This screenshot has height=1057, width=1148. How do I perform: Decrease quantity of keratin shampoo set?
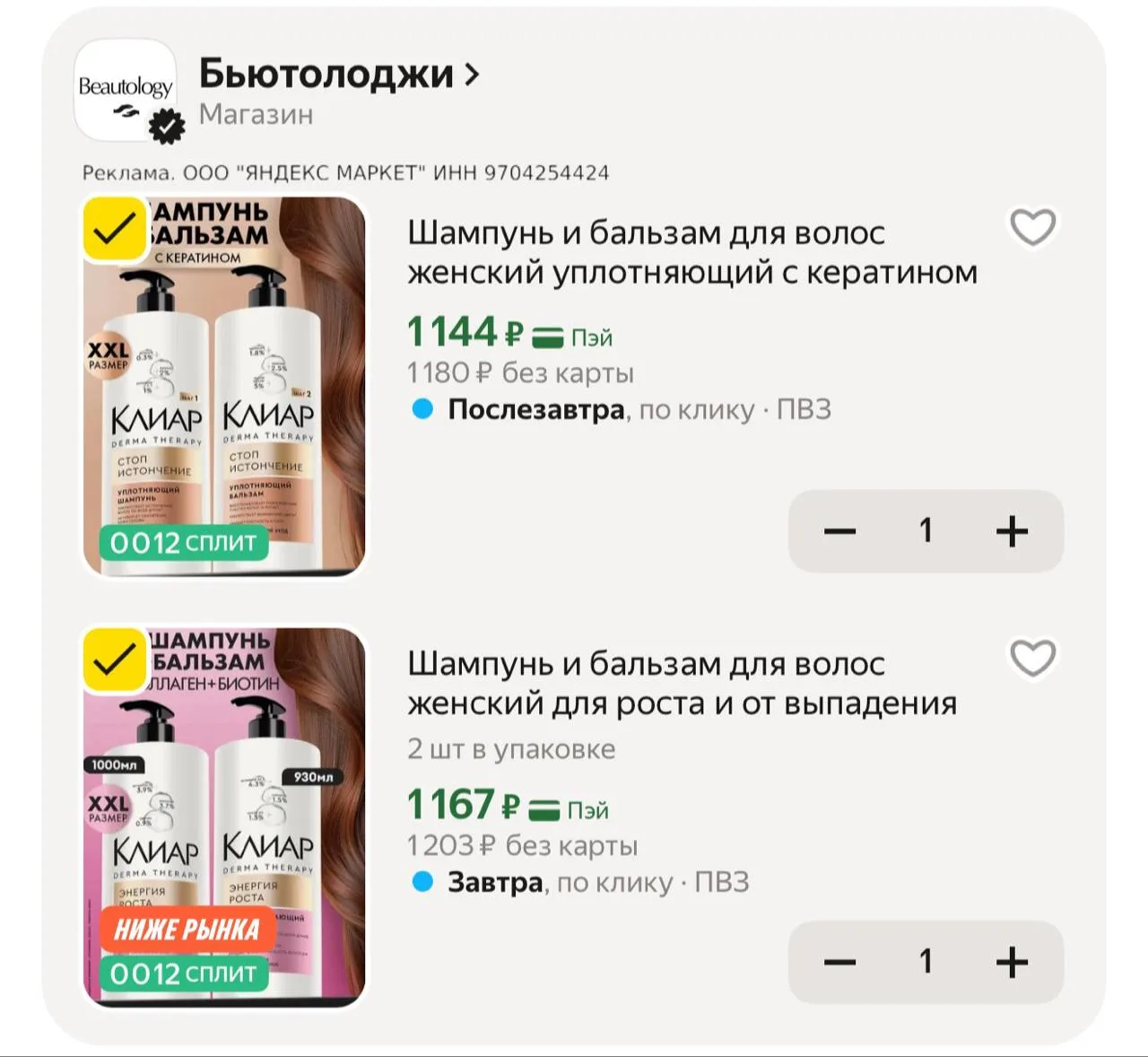(839, 531)
